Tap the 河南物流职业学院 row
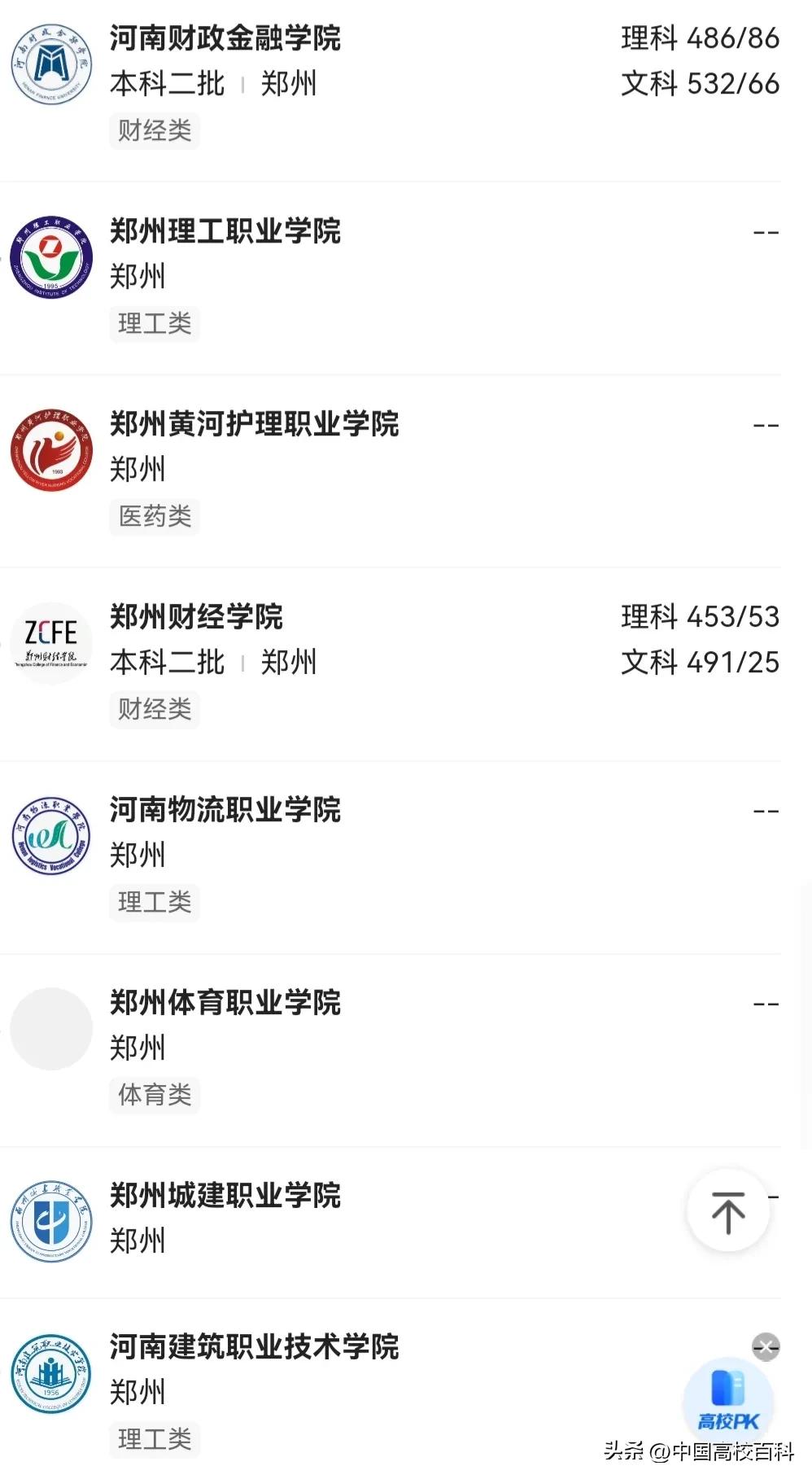812x1479 pixels. click(x=225, y=810)
